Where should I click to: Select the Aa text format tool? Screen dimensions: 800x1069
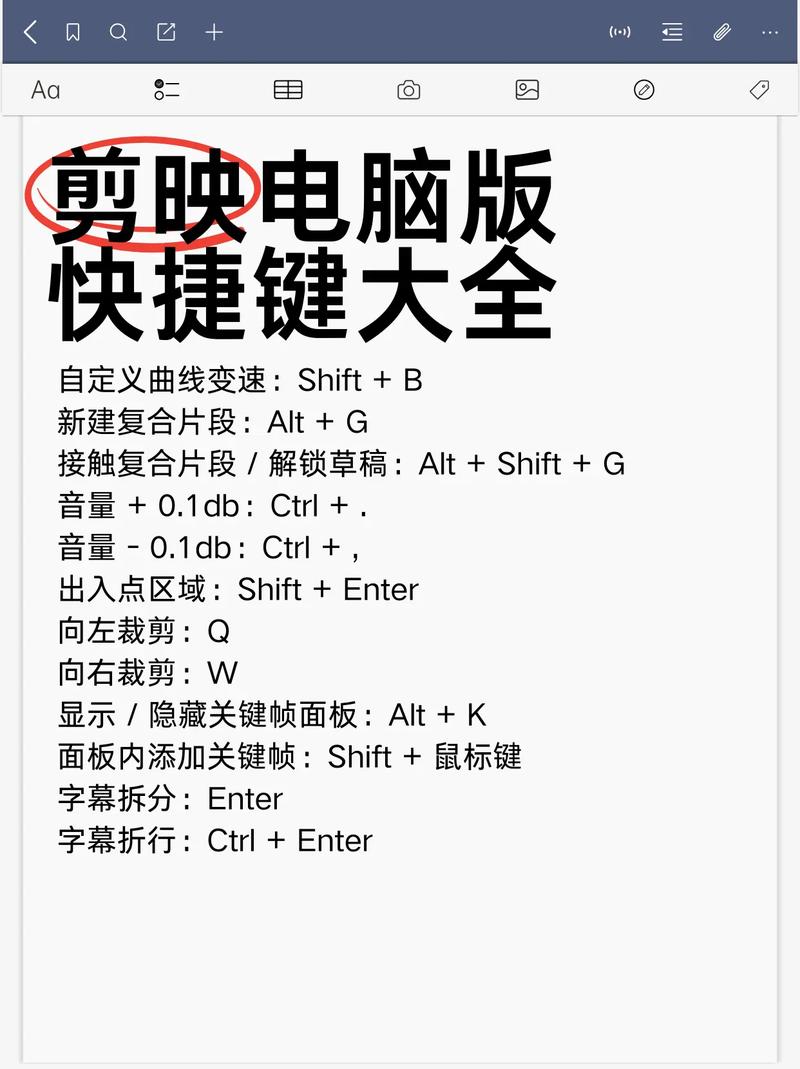click(45, 90)
